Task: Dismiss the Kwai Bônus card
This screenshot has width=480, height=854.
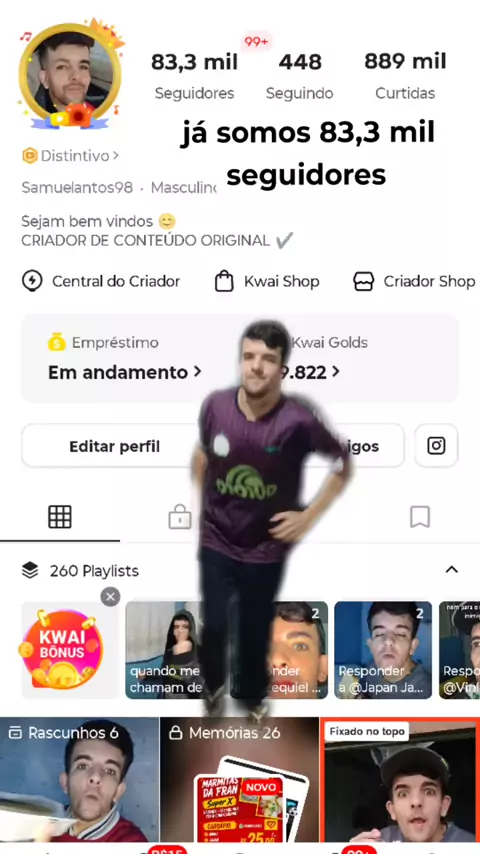Action: click(111, 597)
